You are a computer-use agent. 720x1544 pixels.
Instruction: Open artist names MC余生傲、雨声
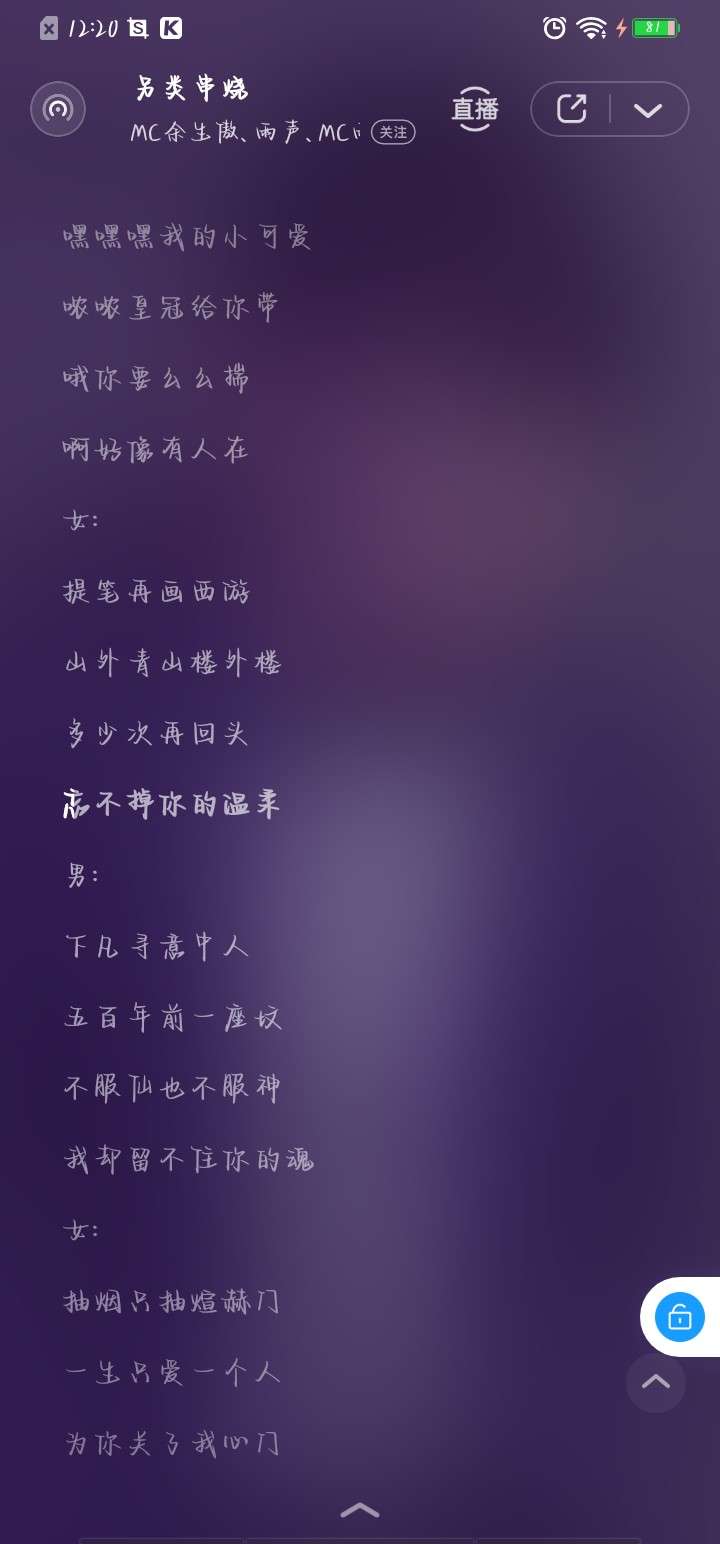click(x=245, y=133)
